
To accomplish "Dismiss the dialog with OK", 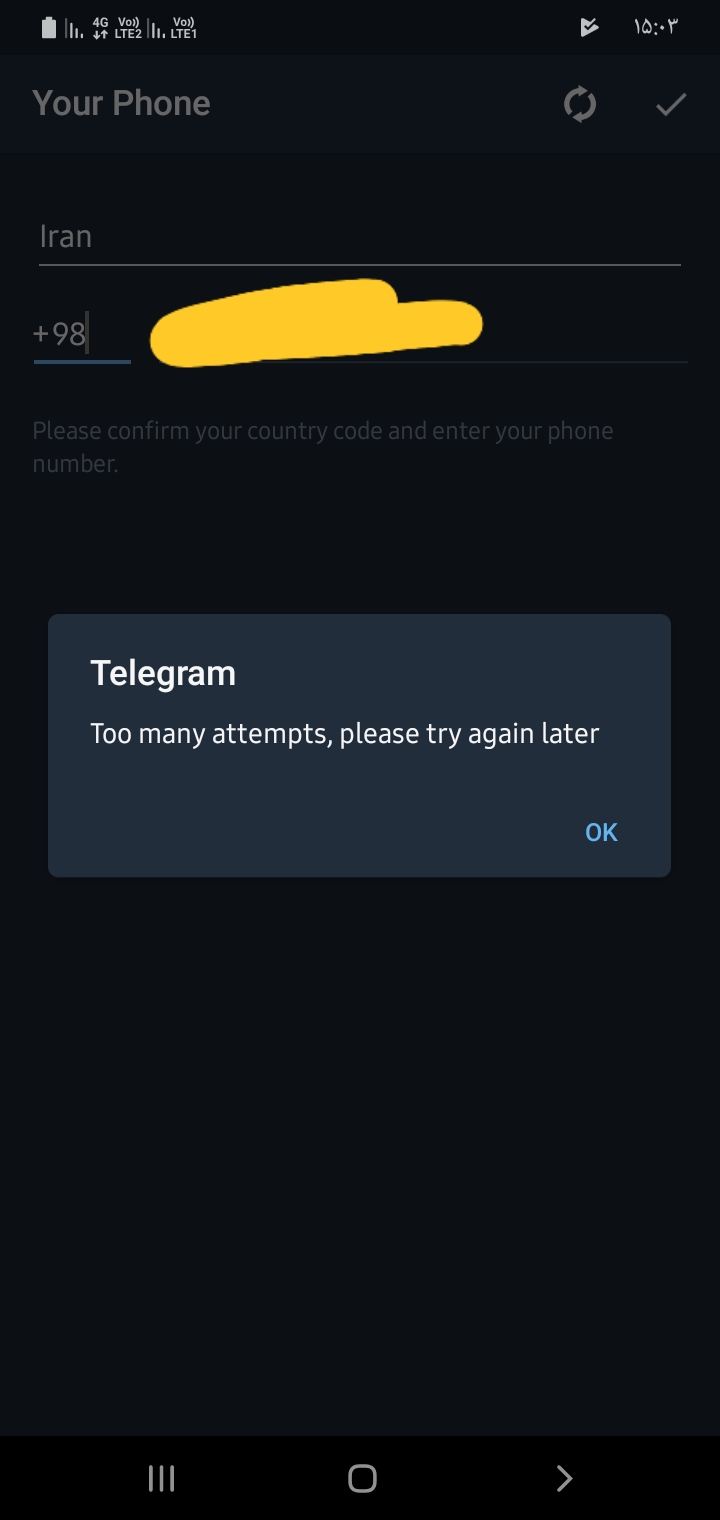I will (x=601, y=832).
